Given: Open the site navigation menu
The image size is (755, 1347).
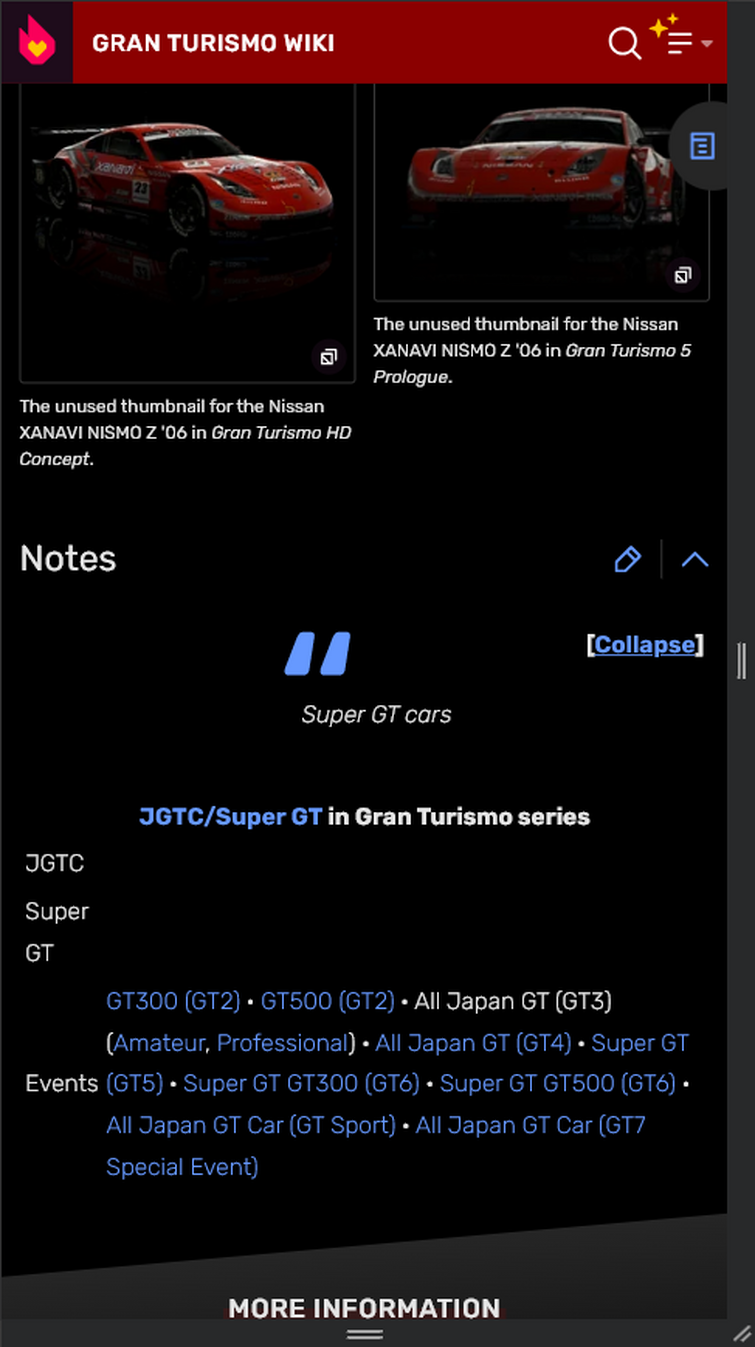Looking at the screenshot, I should [x=682, y=43].
